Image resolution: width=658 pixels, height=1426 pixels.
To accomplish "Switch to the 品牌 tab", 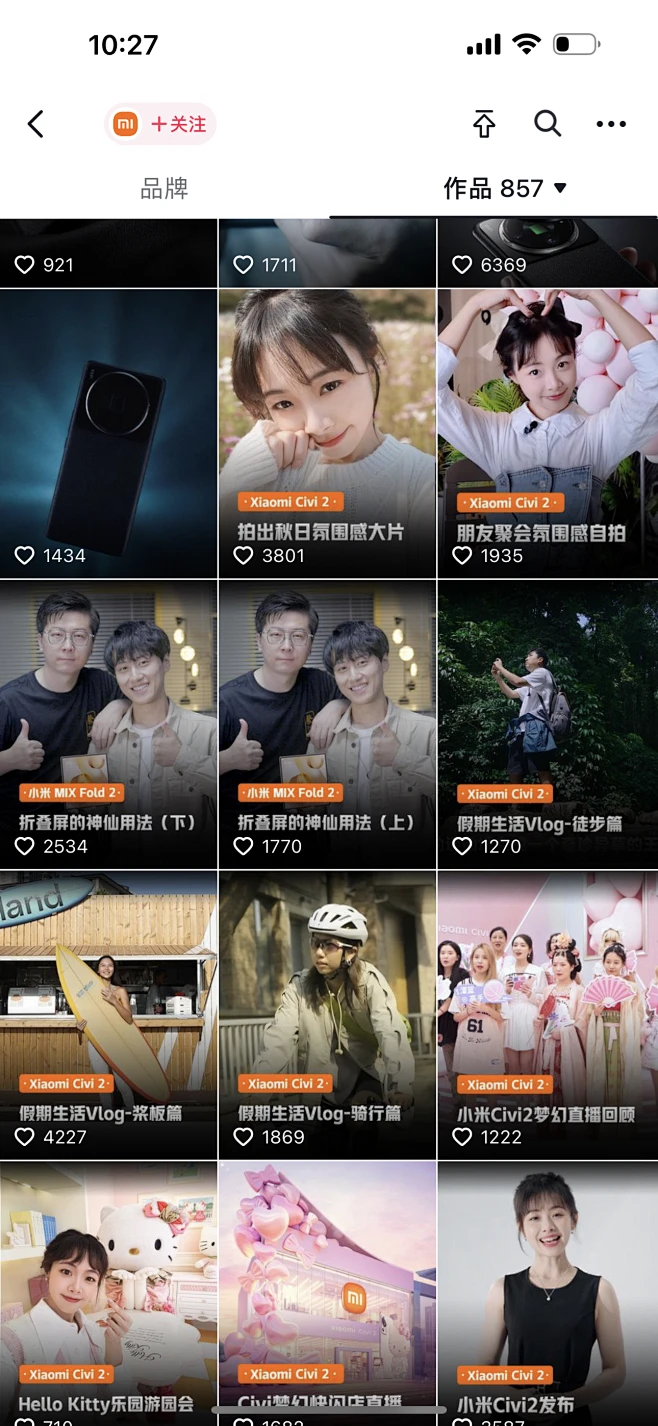I will coord(164,188).
